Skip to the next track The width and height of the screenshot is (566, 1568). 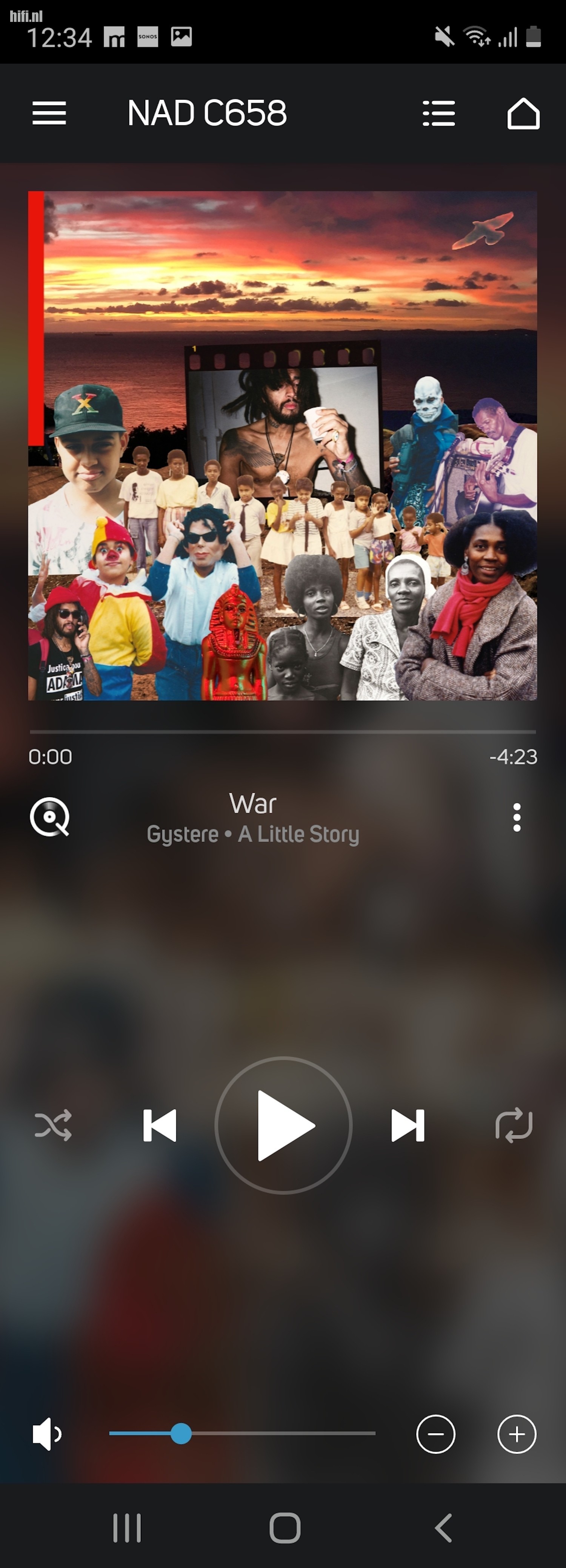408,1126
